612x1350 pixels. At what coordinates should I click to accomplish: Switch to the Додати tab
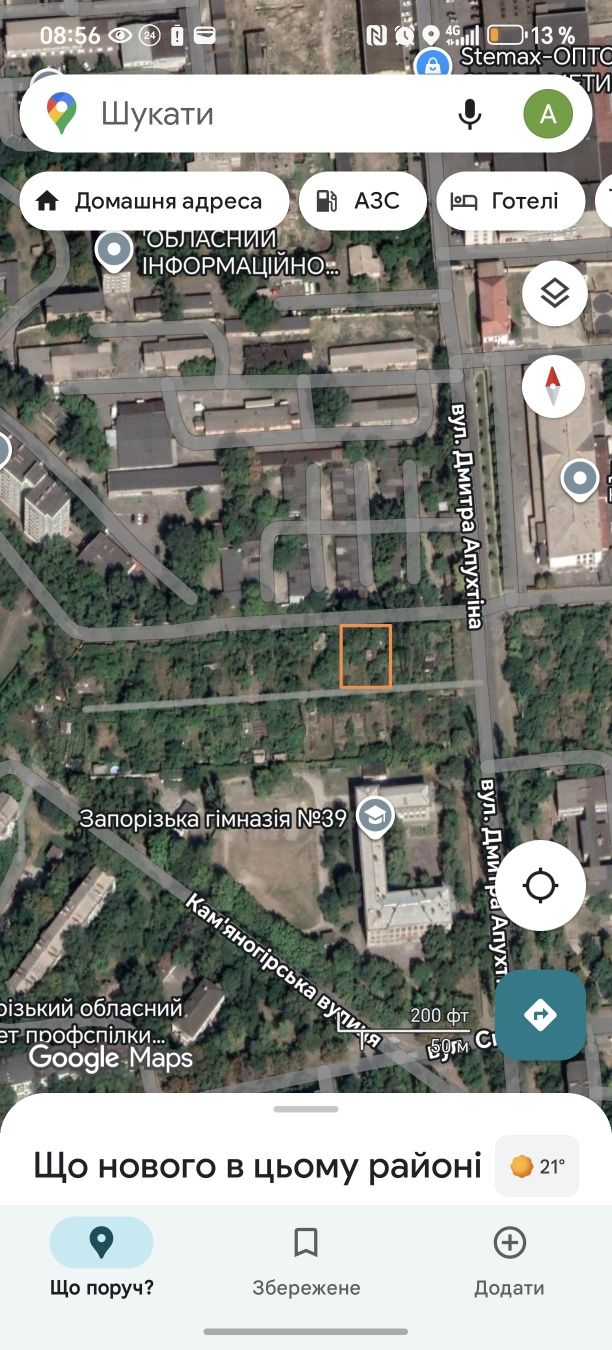click(510, 1260)
